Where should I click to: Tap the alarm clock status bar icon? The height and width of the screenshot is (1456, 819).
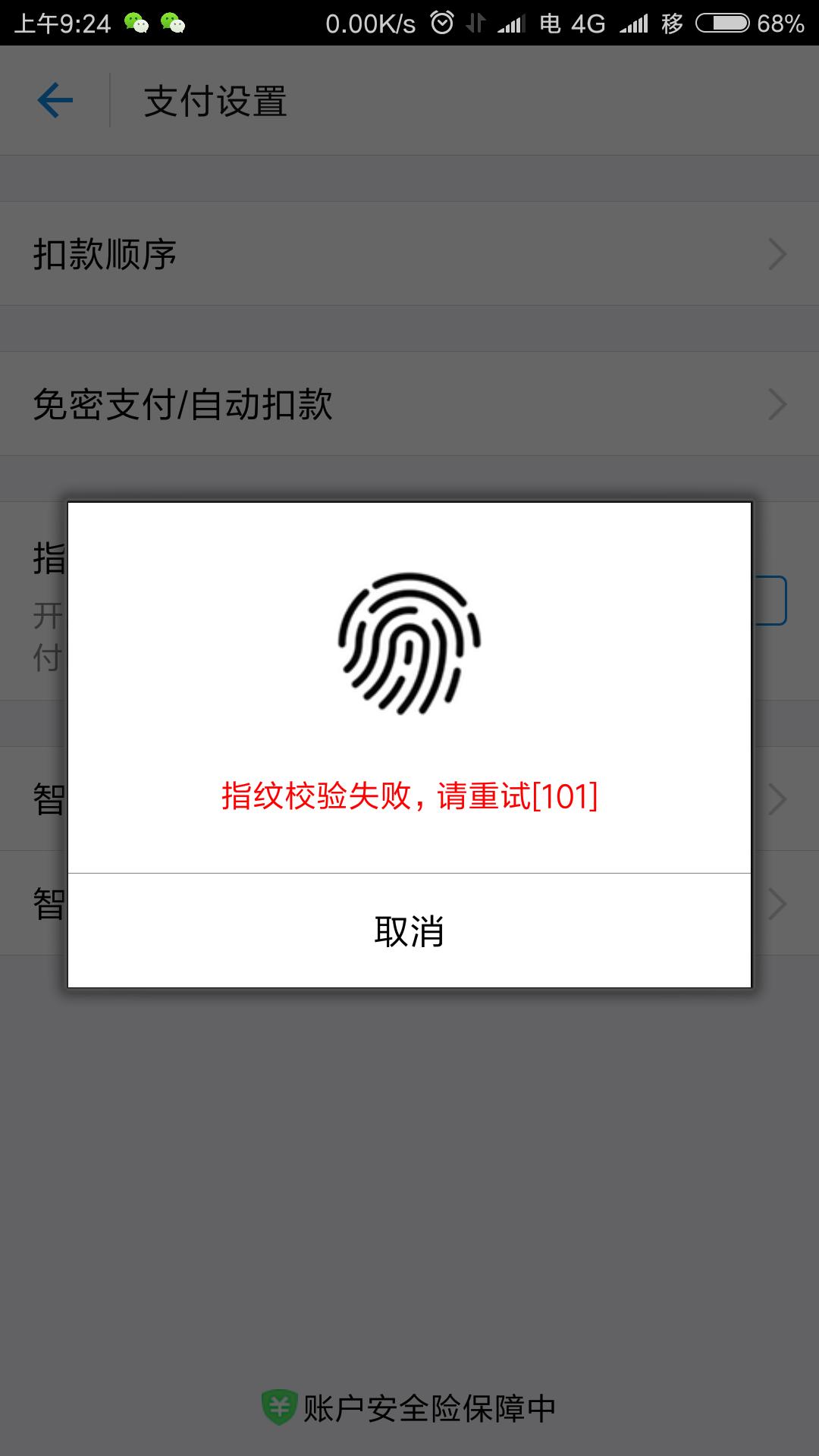[x=441, y=21]
